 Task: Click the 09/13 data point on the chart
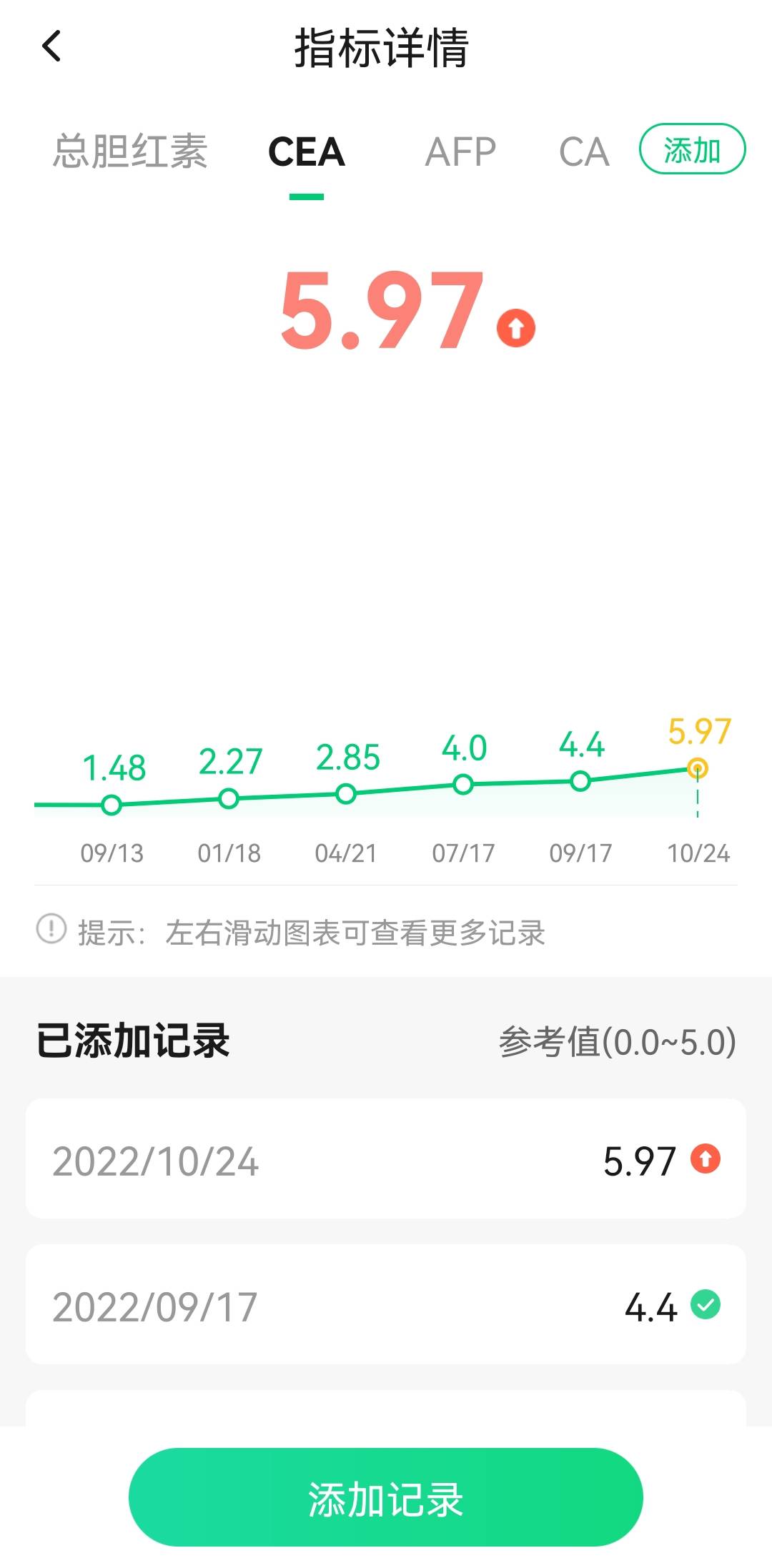111,806
